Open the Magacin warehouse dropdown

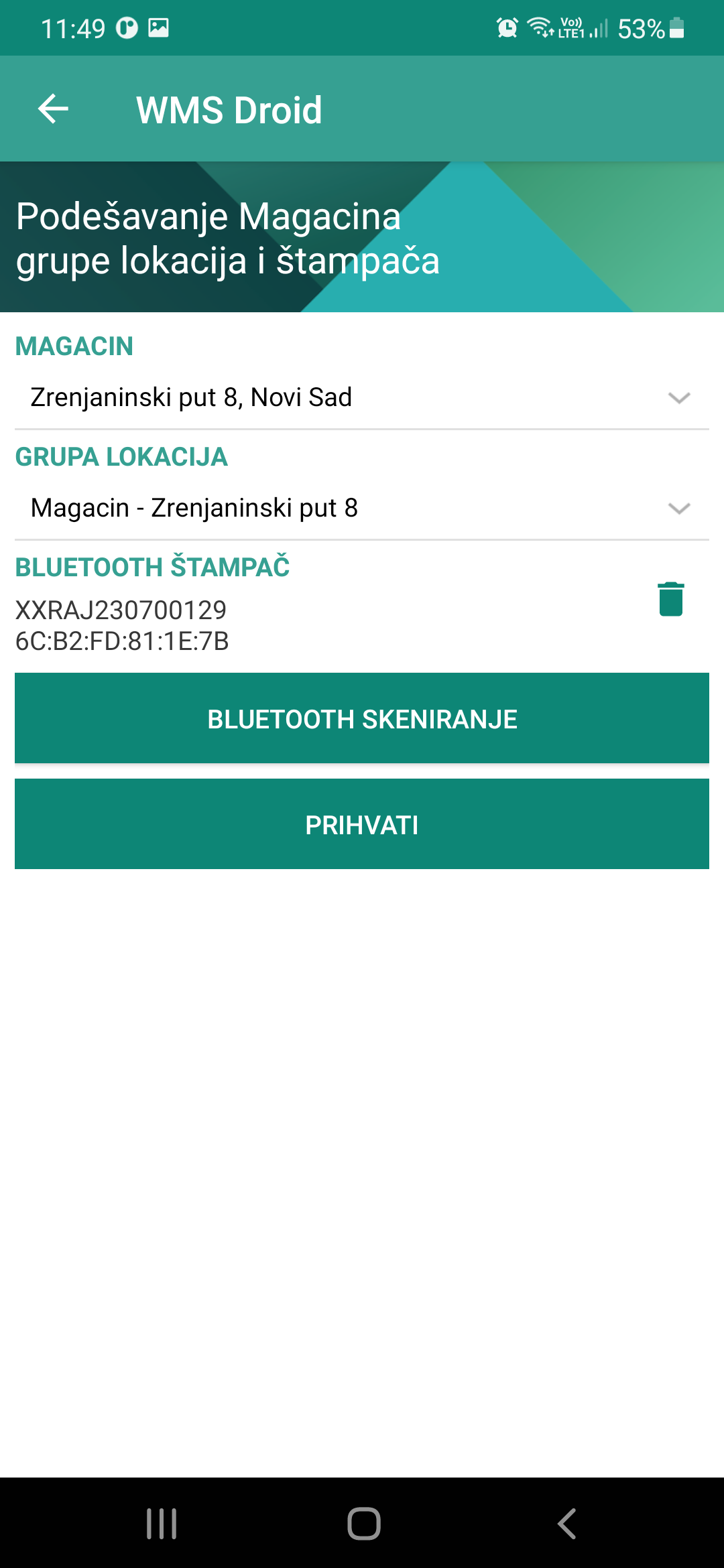tap(362, 397)
